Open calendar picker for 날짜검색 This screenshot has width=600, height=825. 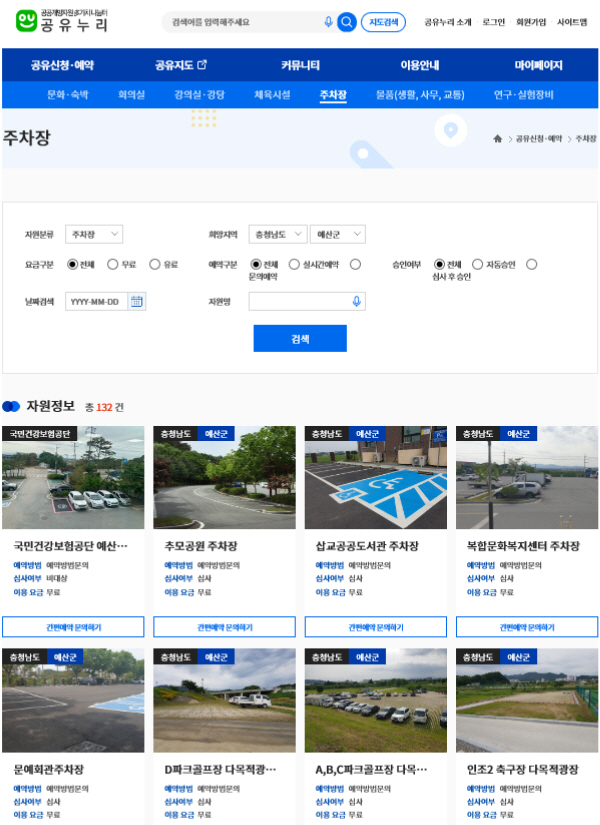click(137, 301)
